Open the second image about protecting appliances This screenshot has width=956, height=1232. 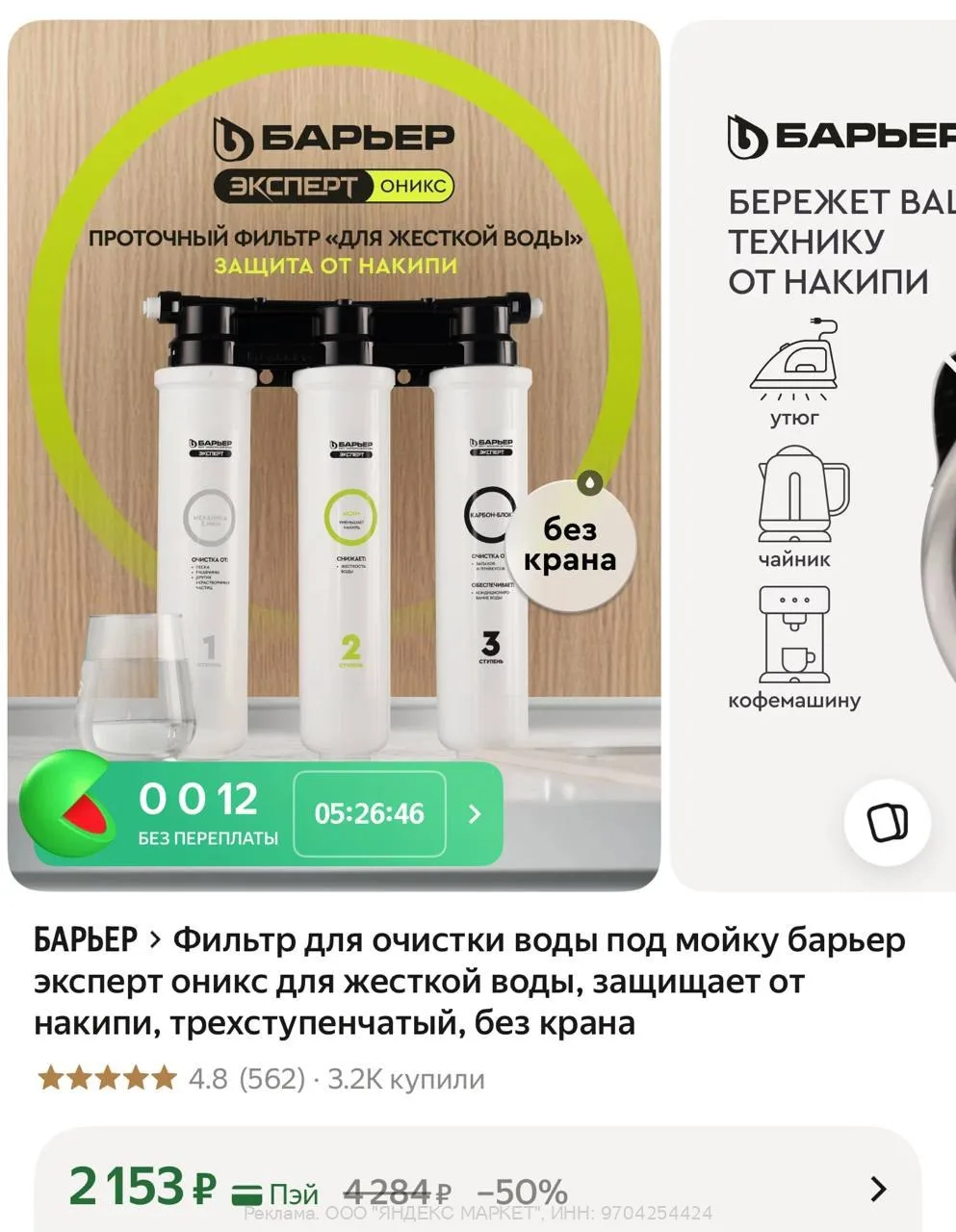[814, 455]
